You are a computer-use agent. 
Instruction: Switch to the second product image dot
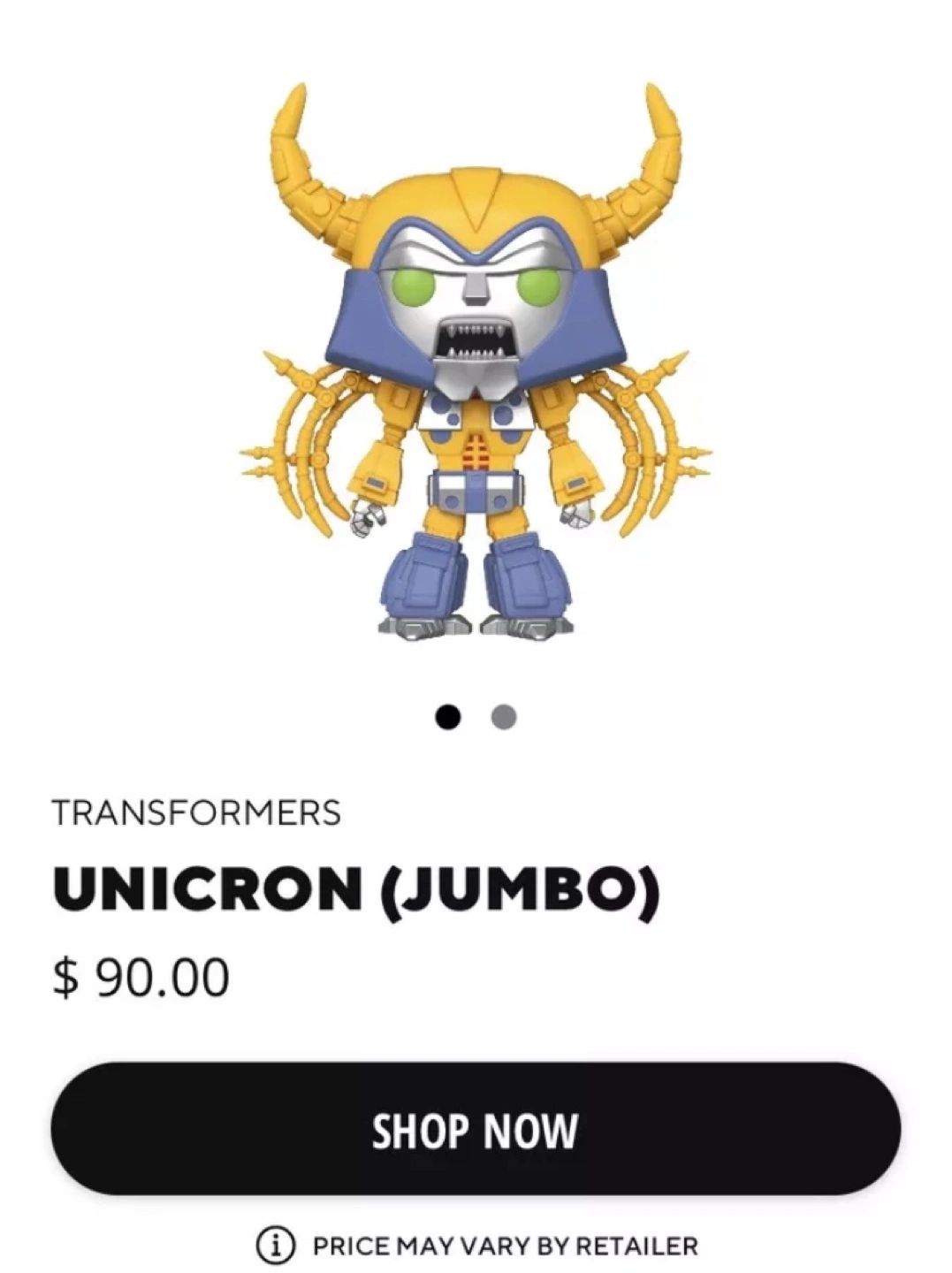pyautogui.click(x=504, y=717)
